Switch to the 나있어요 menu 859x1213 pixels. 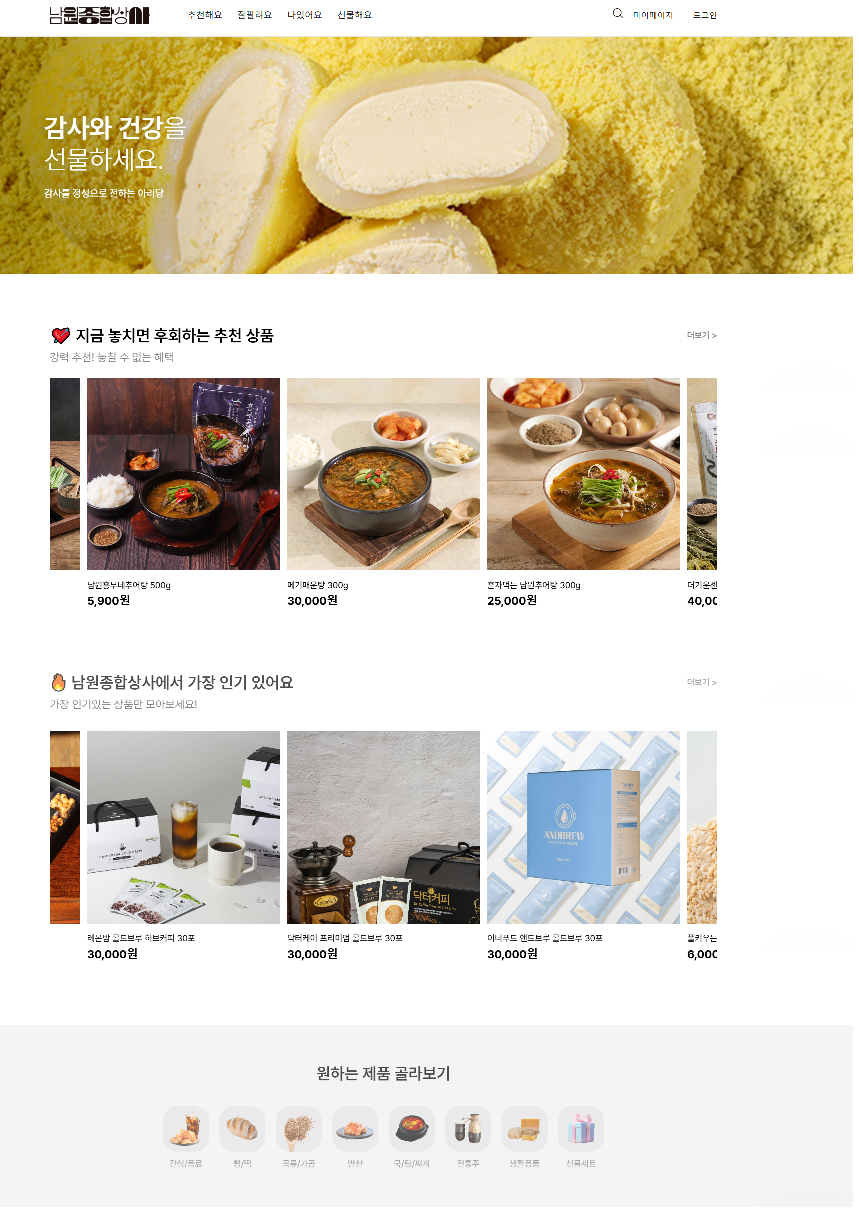[x=304, y=15]
